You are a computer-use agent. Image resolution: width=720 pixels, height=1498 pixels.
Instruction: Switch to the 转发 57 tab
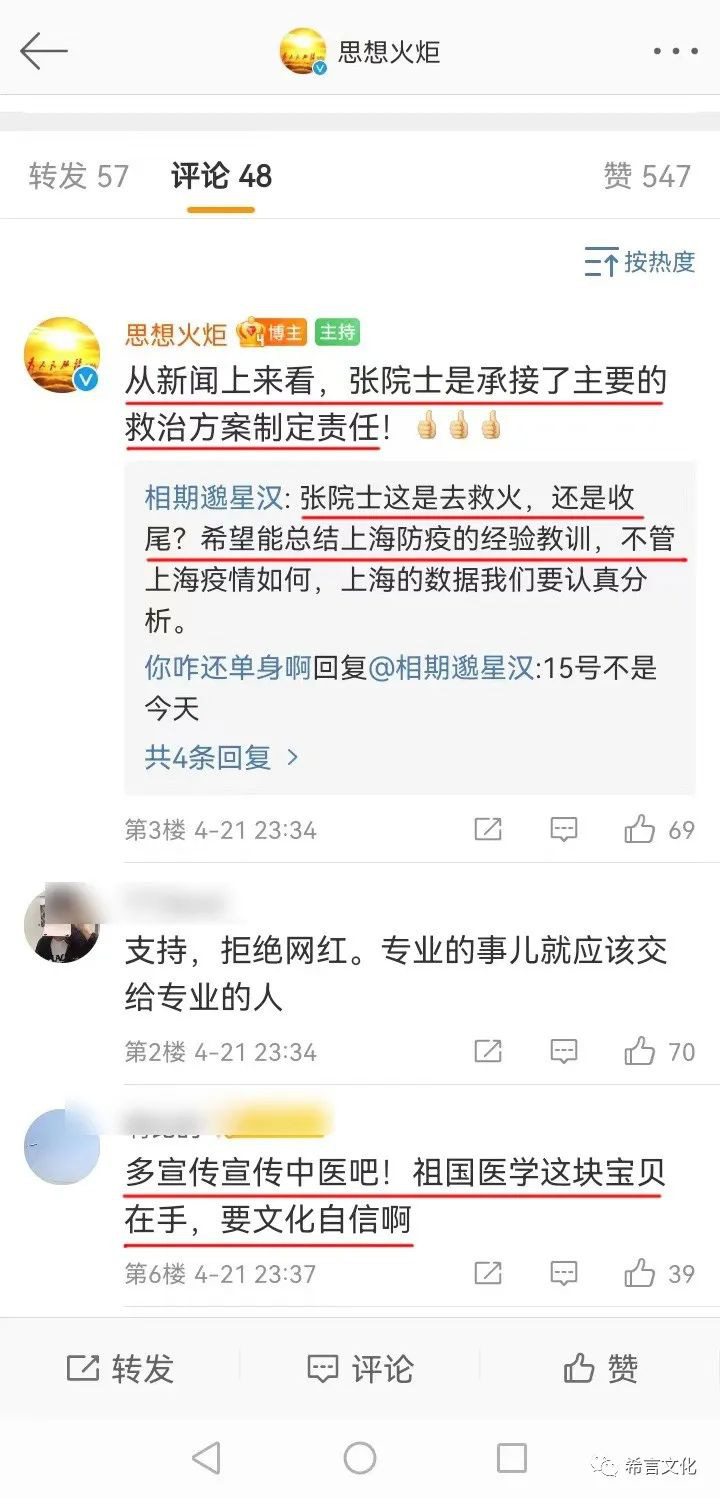(x=79, y=176)
